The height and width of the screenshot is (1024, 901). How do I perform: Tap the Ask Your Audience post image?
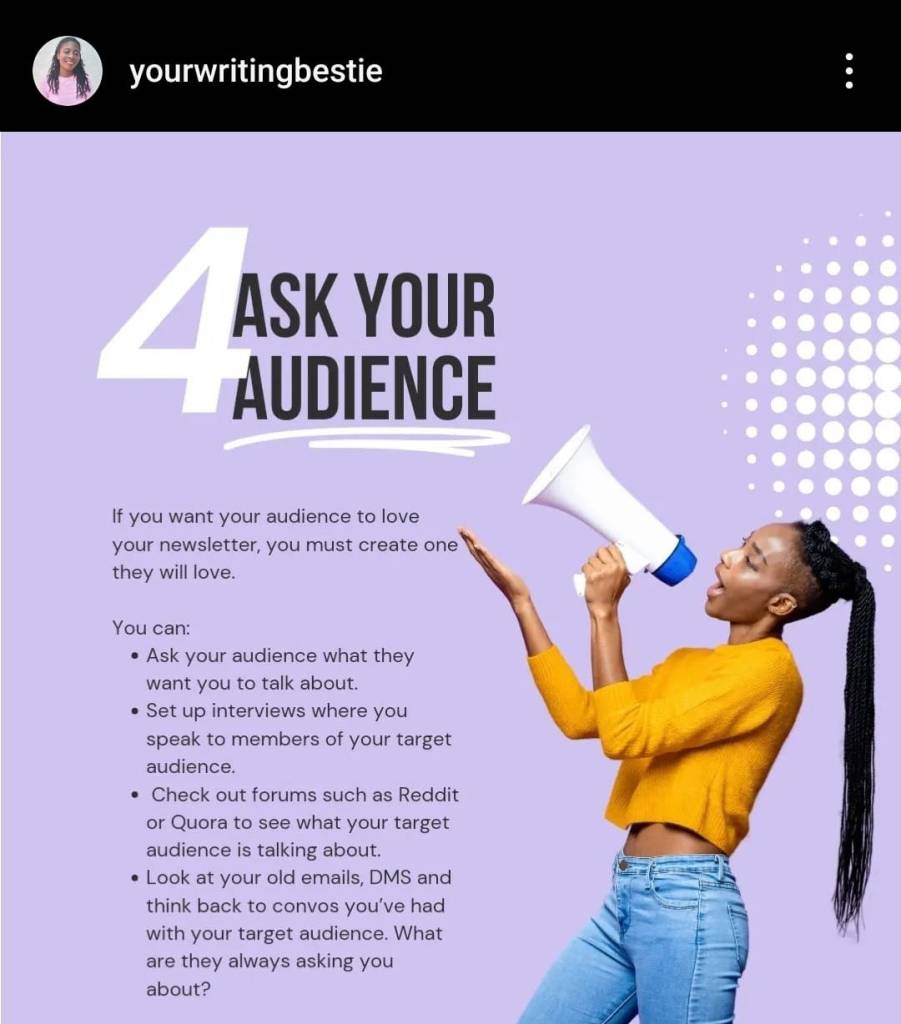point(450,580)
